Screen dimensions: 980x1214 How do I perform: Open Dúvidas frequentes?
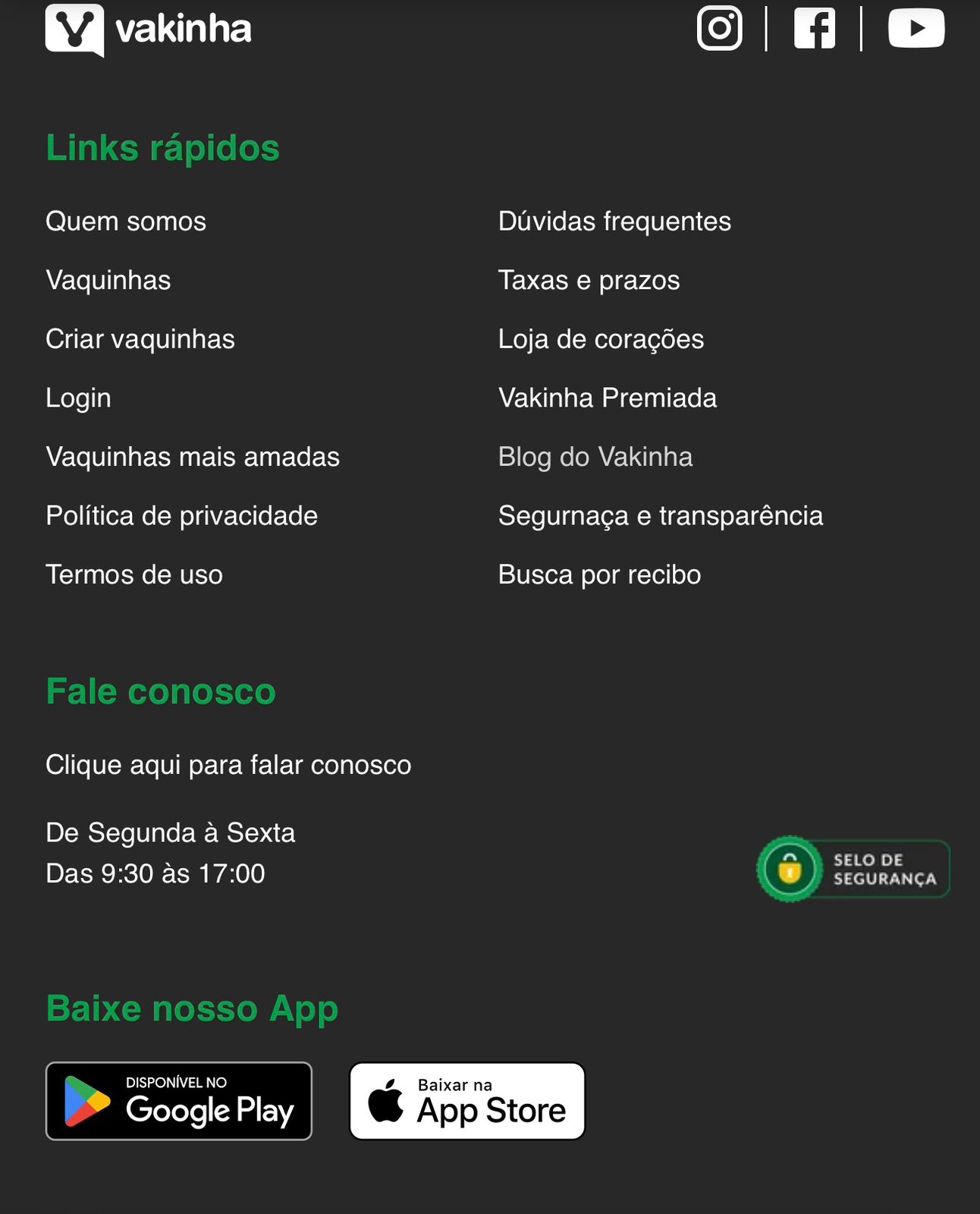tap(614, 222)
